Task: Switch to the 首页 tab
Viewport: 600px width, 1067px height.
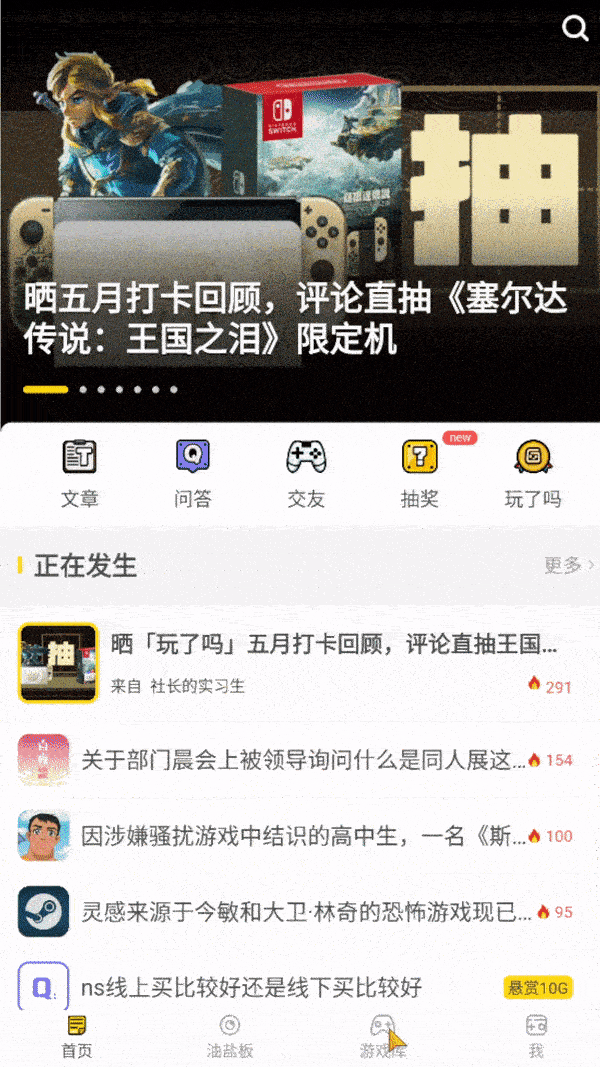Action: [77, 1036]
